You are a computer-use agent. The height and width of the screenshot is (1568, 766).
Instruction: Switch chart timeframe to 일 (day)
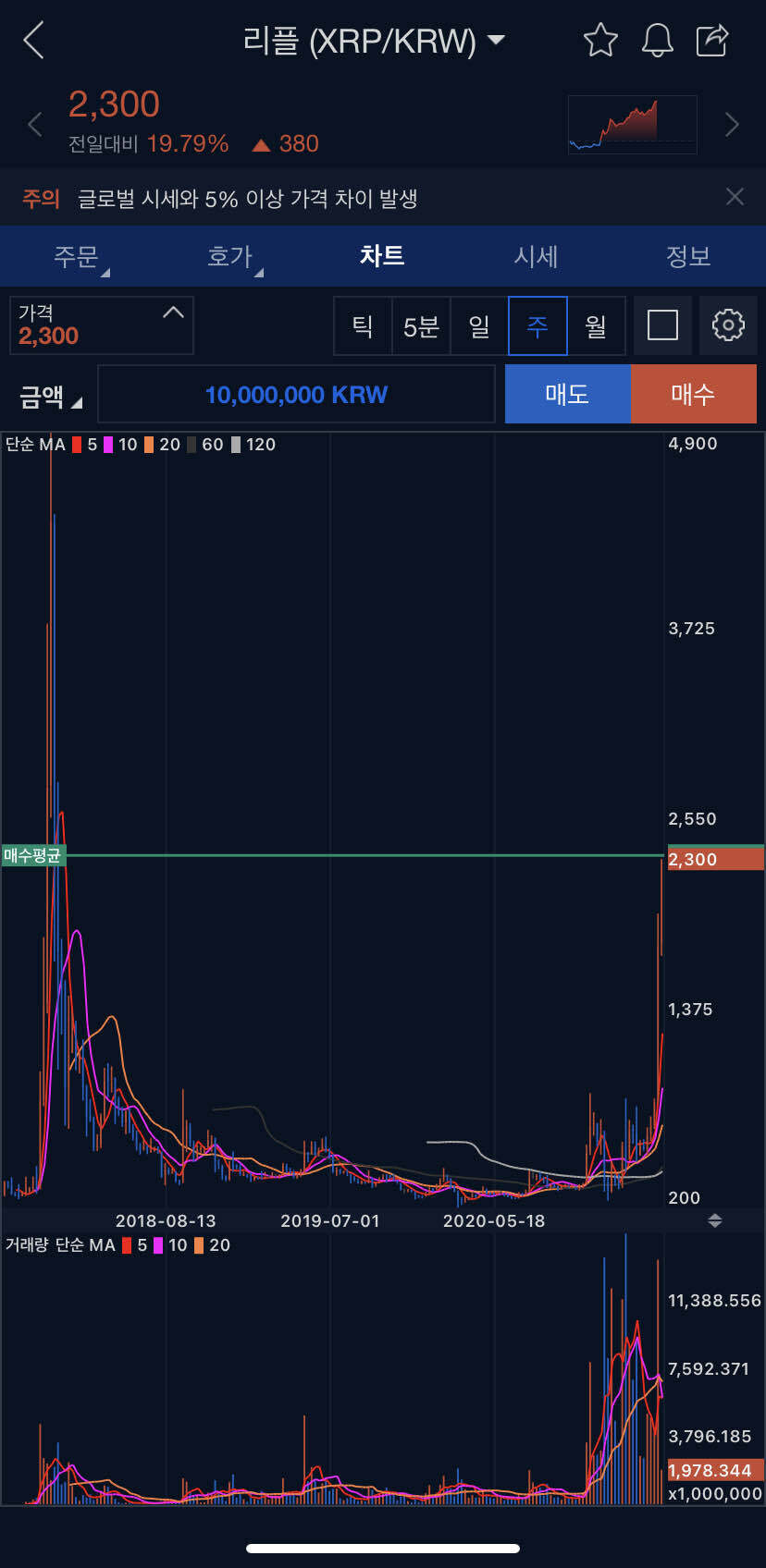point(479,325)
